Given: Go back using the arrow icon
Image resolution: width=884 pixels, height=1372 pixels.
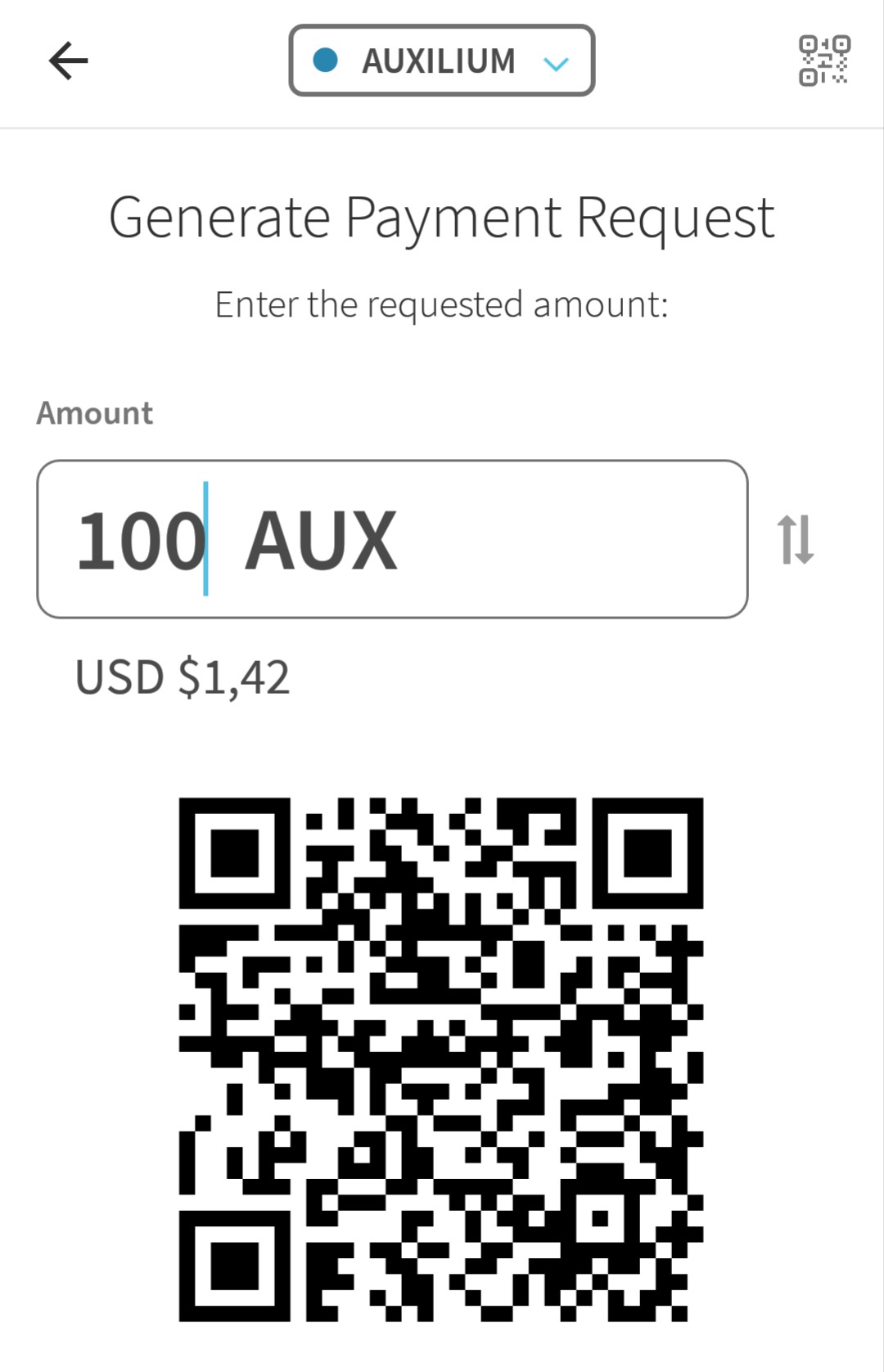Looking at the screenshot, I should (69, 61).
